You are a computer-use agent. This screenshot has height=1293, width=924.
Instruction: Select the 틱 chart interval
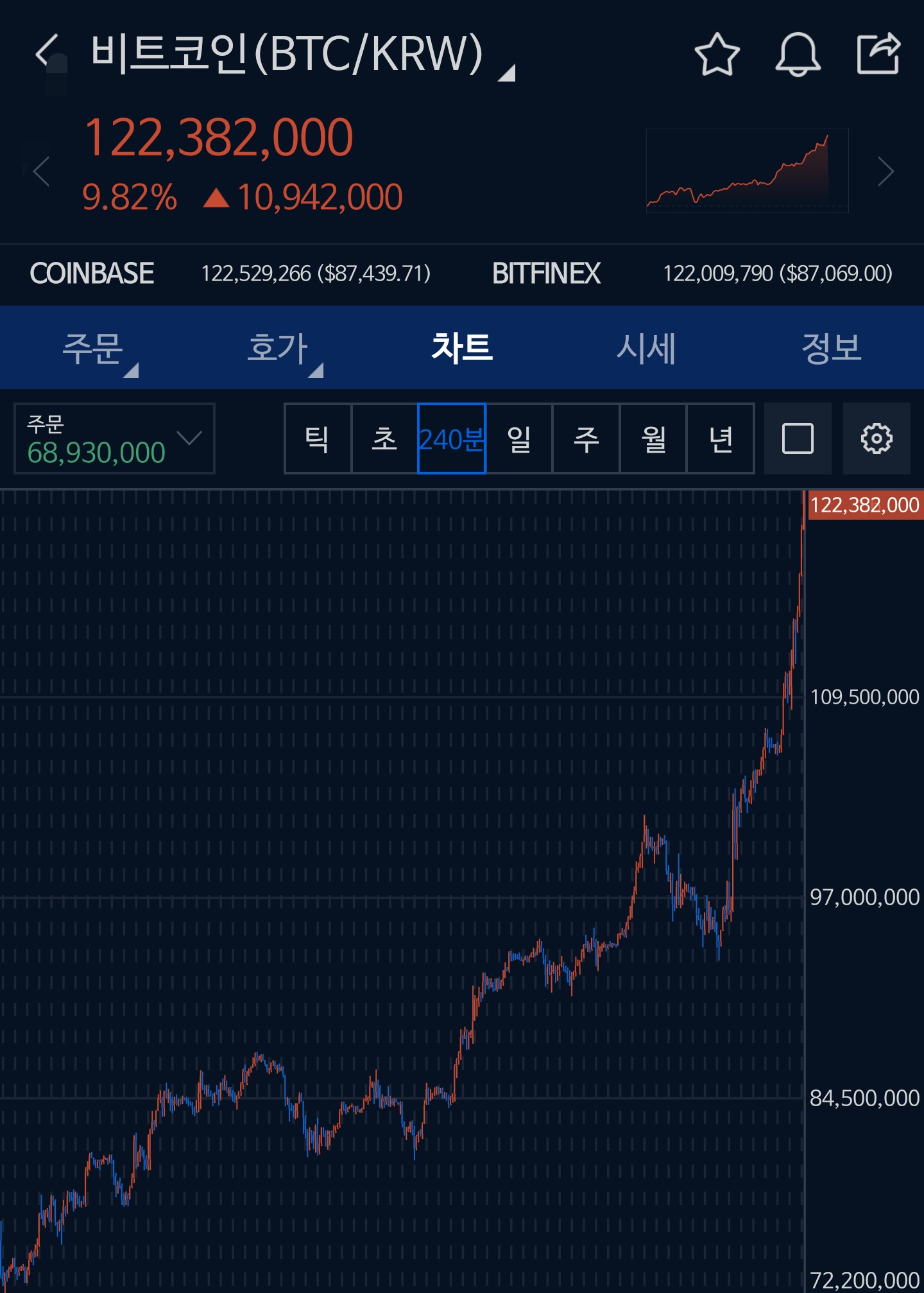coord(318,439)
